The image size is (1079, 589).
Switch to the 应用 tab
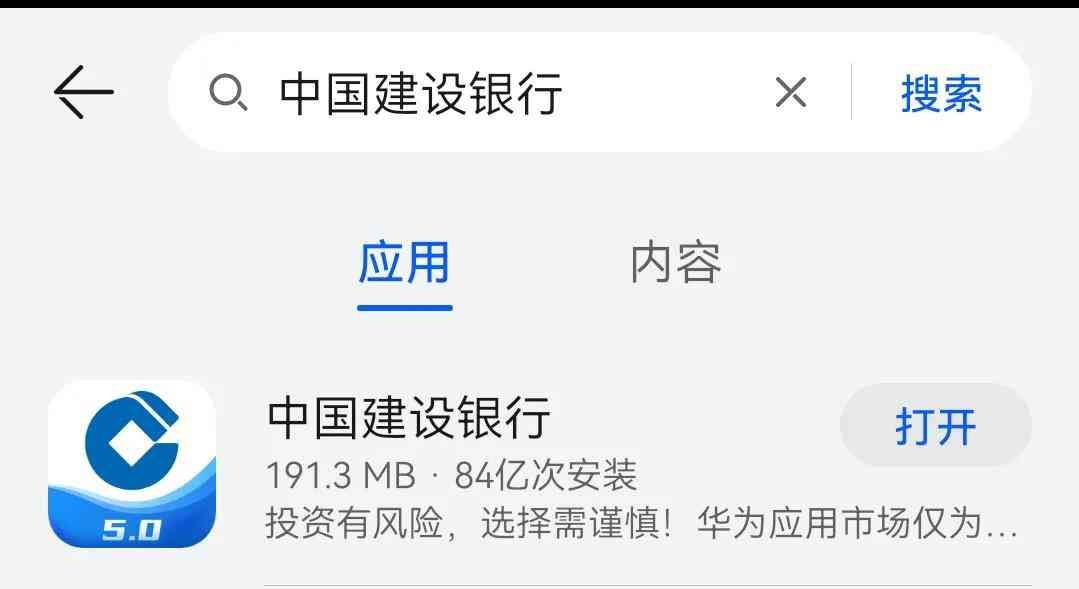(404, 264)
